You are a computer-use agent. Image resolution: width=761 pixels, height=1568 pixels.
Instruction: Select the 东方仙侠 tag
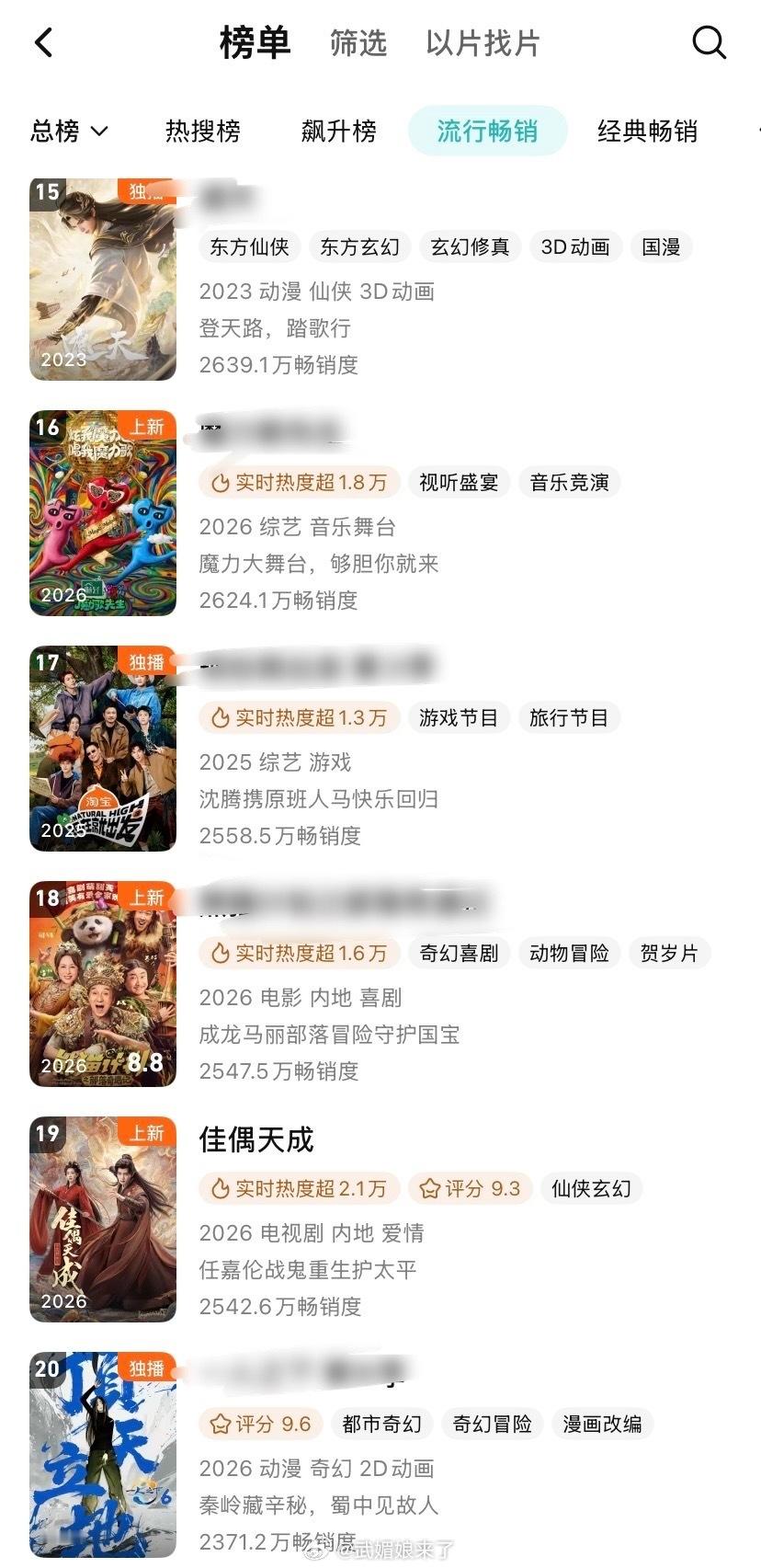tap(249, 246)
